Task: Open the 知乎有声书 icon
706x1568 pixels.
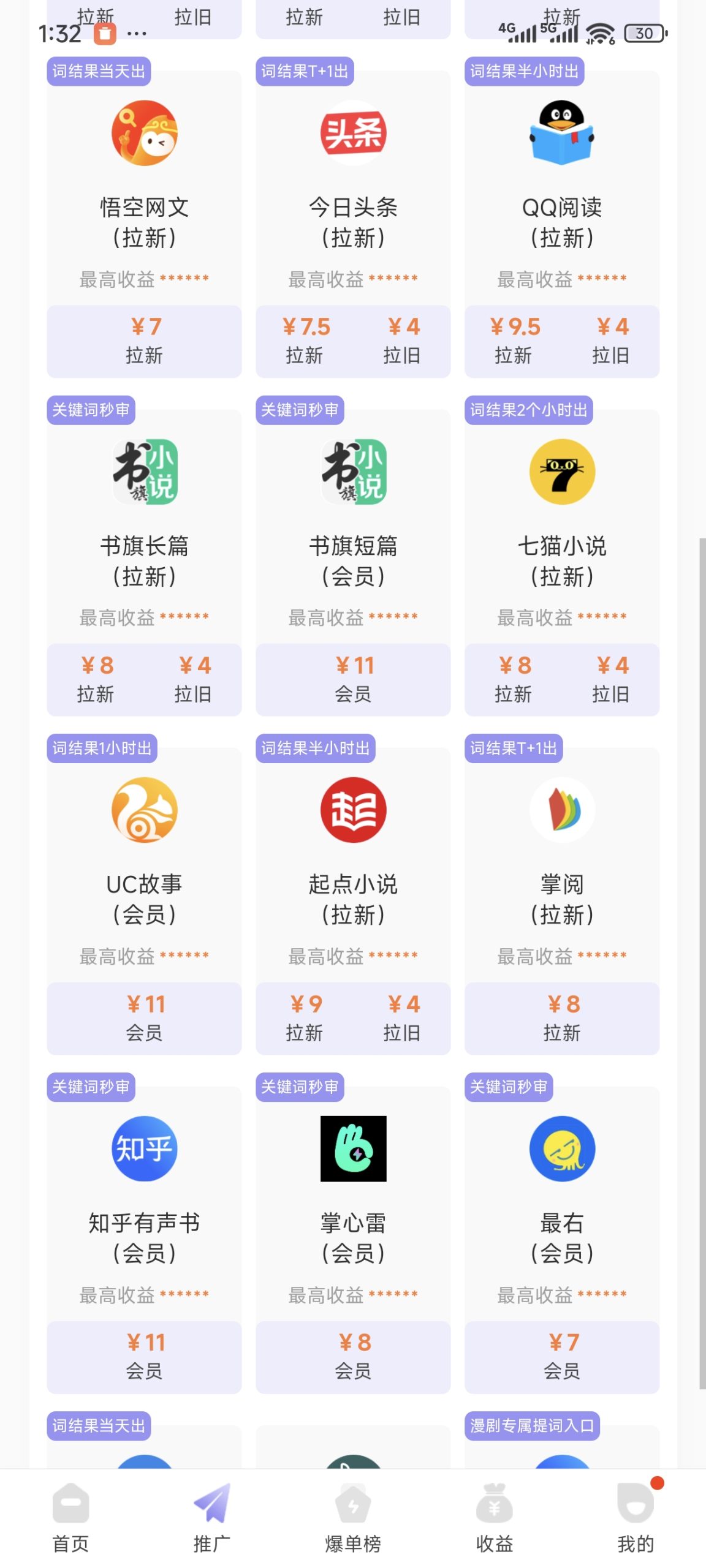Action: tap(143, 1150)
